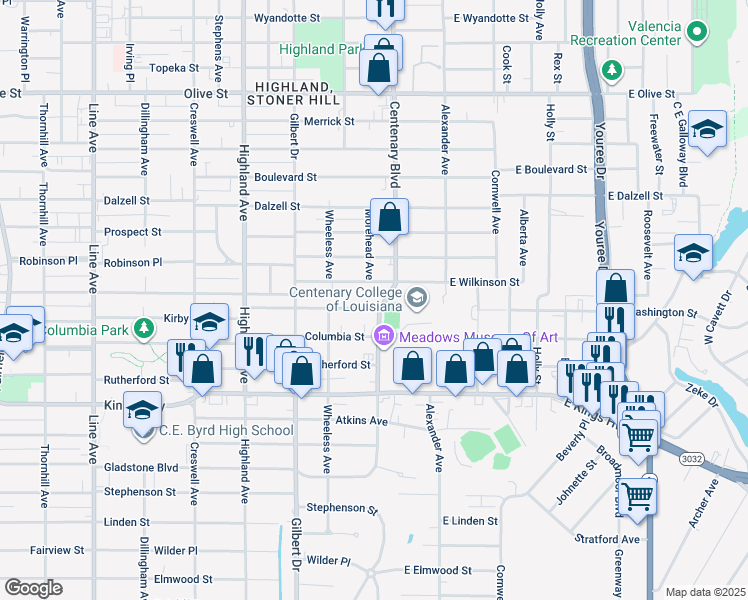This screenshot has width=748, height=600.
Task: Open the restaurant marker near Wyandotte St
Action: tap(386, 10)
